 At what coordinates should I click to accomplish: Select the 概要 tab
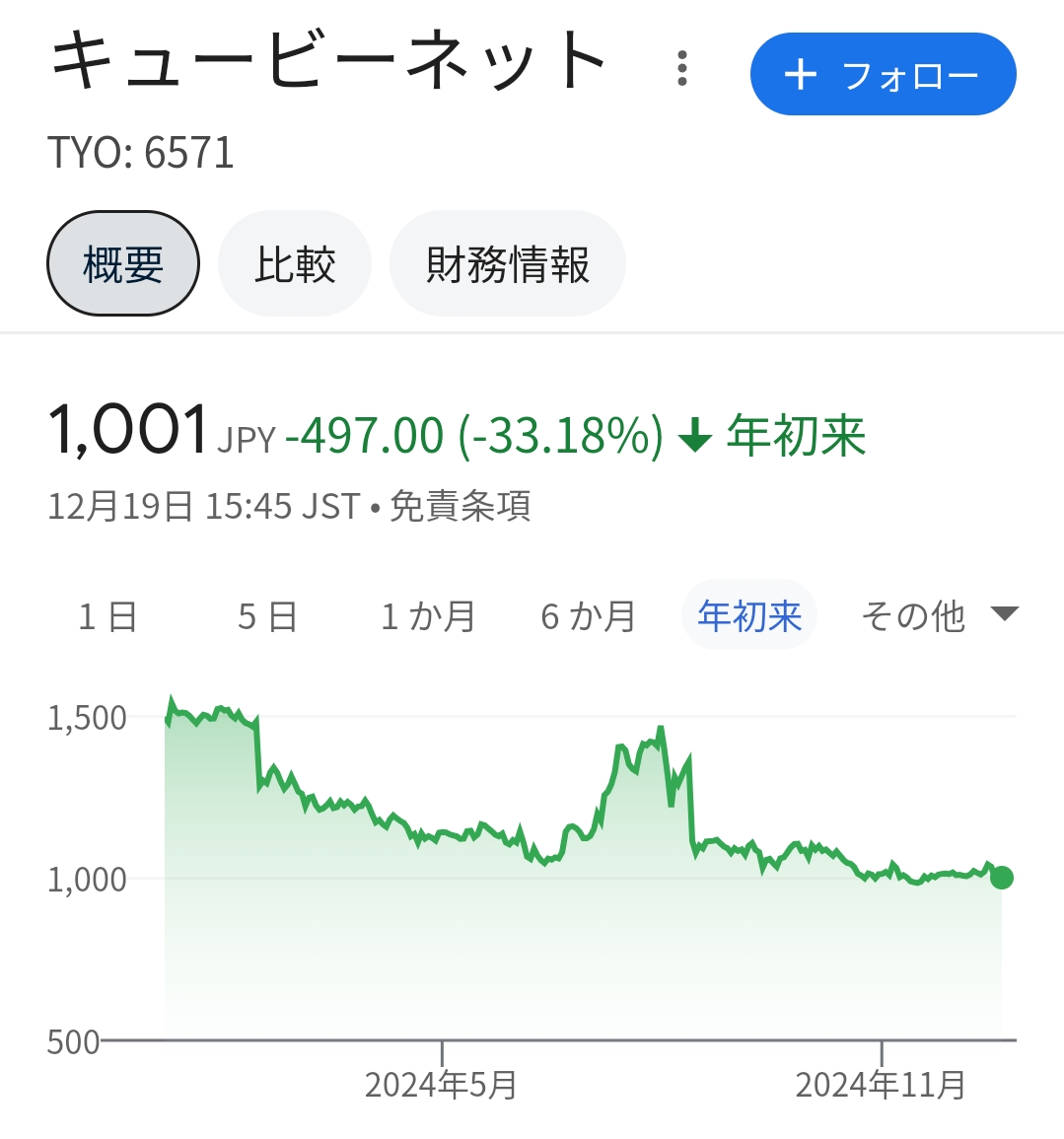click(x=122, y=263)
